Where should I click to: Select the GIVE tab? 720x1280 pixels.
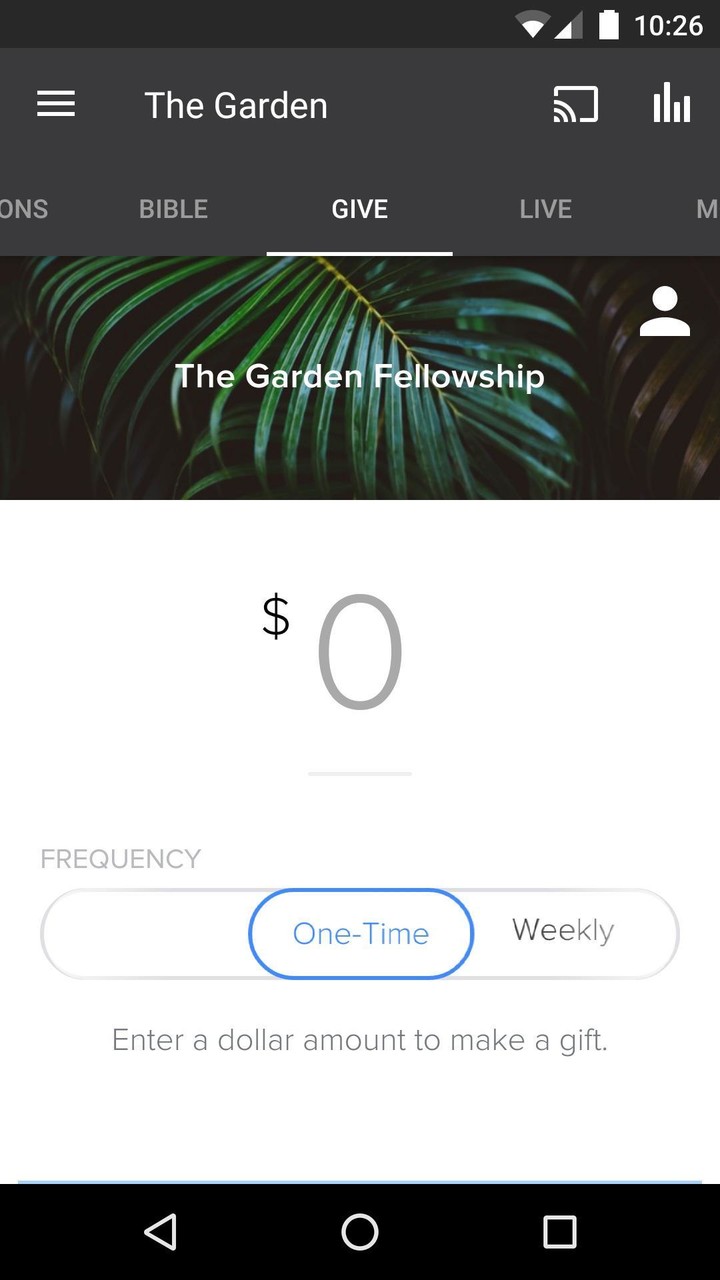[360, 209]
